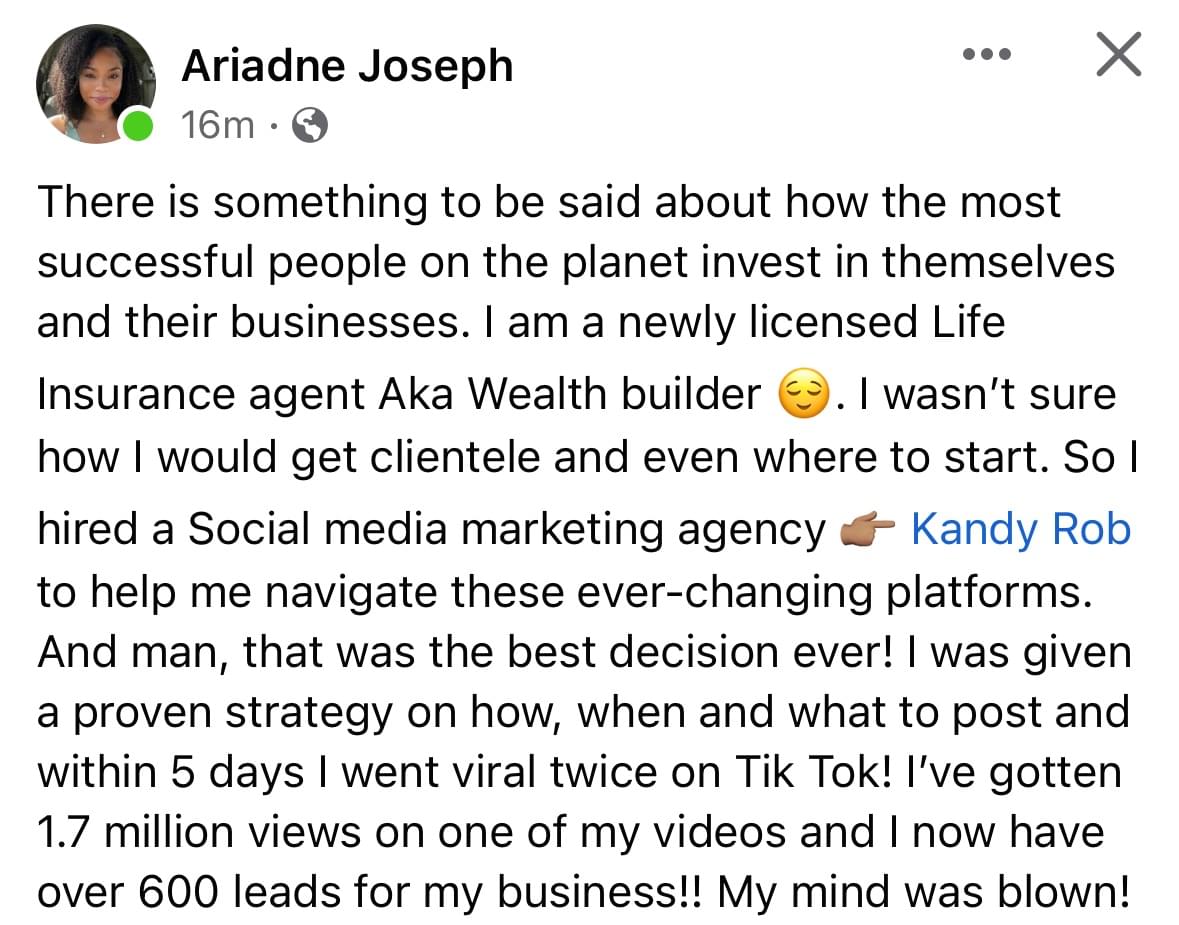Open Ariadne Joseph's profile picture
Viewport: 1179px width, 925px height.
coord(95,84)
